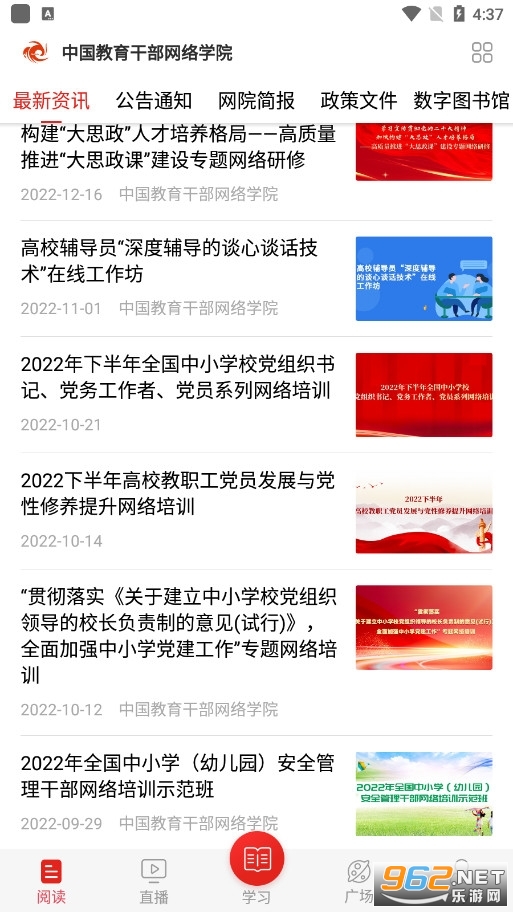Screen dimensions: 513x912
Task: Open the red 学习 center button
Action: [256, 869]
